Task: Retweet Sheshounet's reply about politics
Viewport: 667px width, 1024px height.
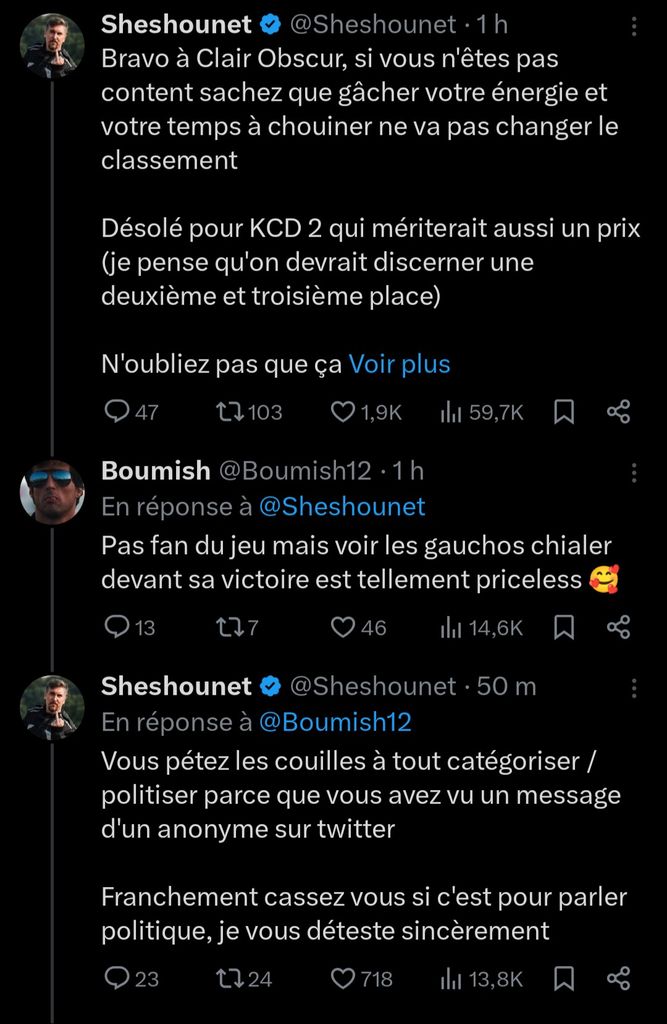Action: (x=231, y=979)
